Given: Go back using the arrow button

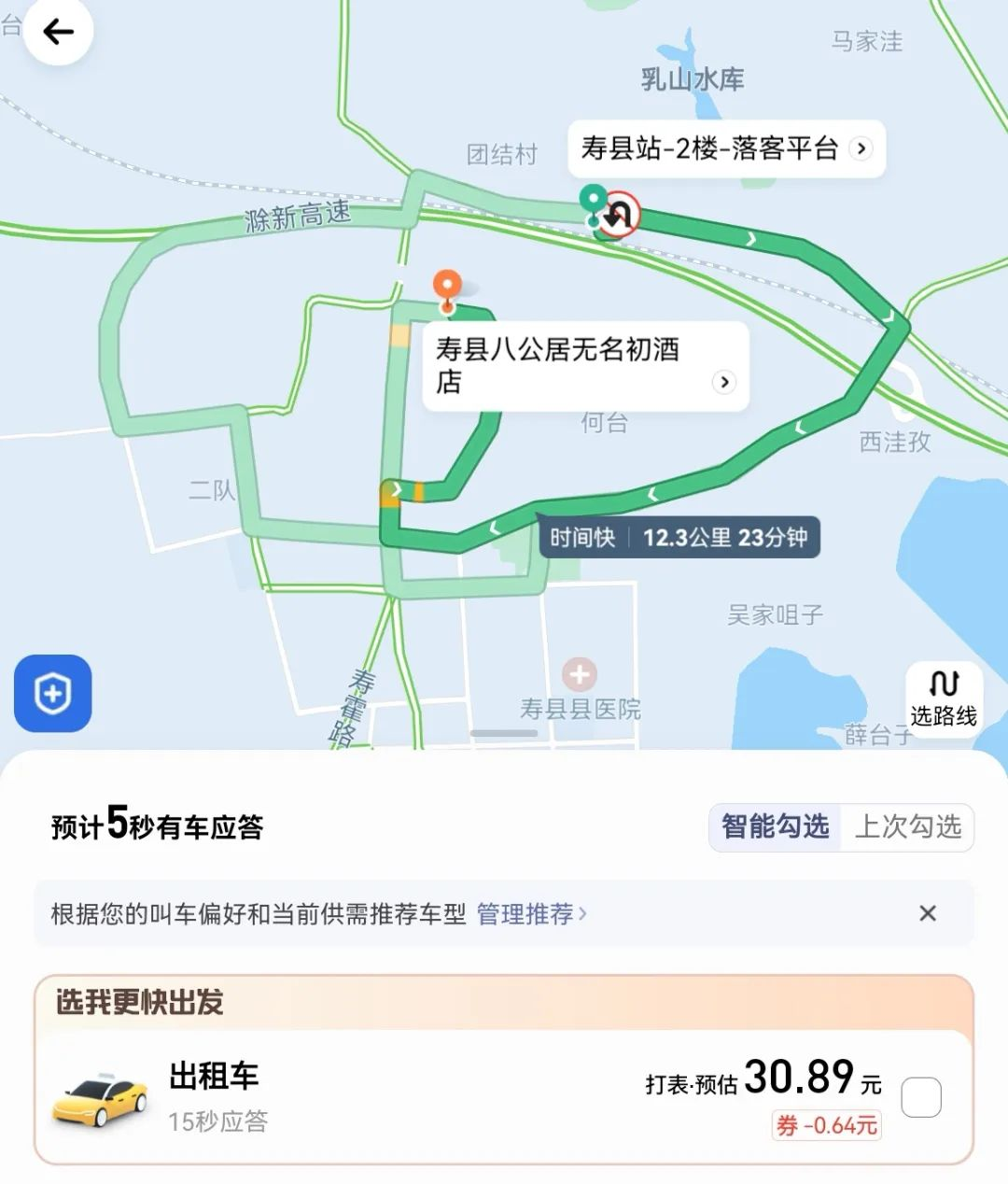Looking at the screenshot, I should pos(58,33).
